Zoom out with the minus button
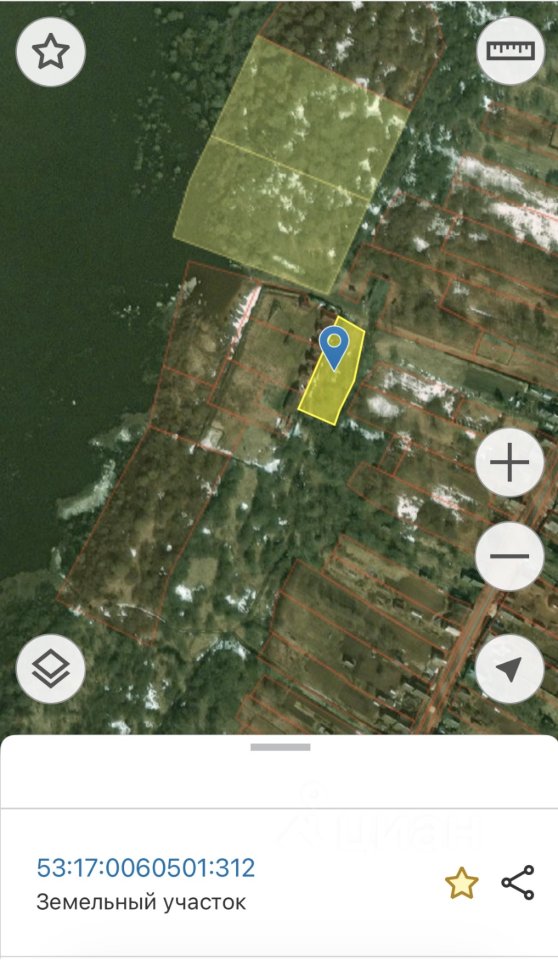The width and height of the screenshot is (558, 960). (510, 557)
